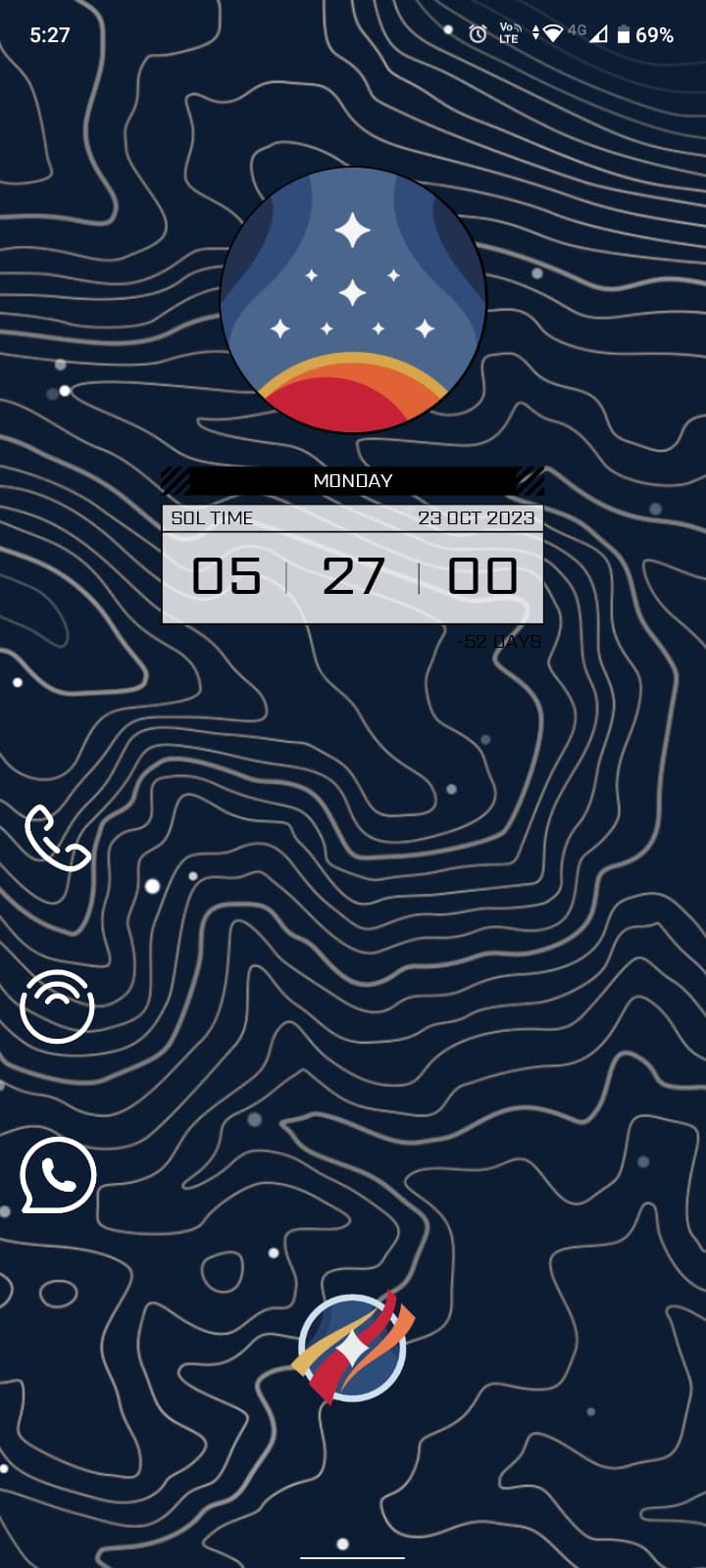This screenshot has height=1568, width=706.
Task: Tap the Starfield ribbon app icon
Action: [x=353, y=1347]
